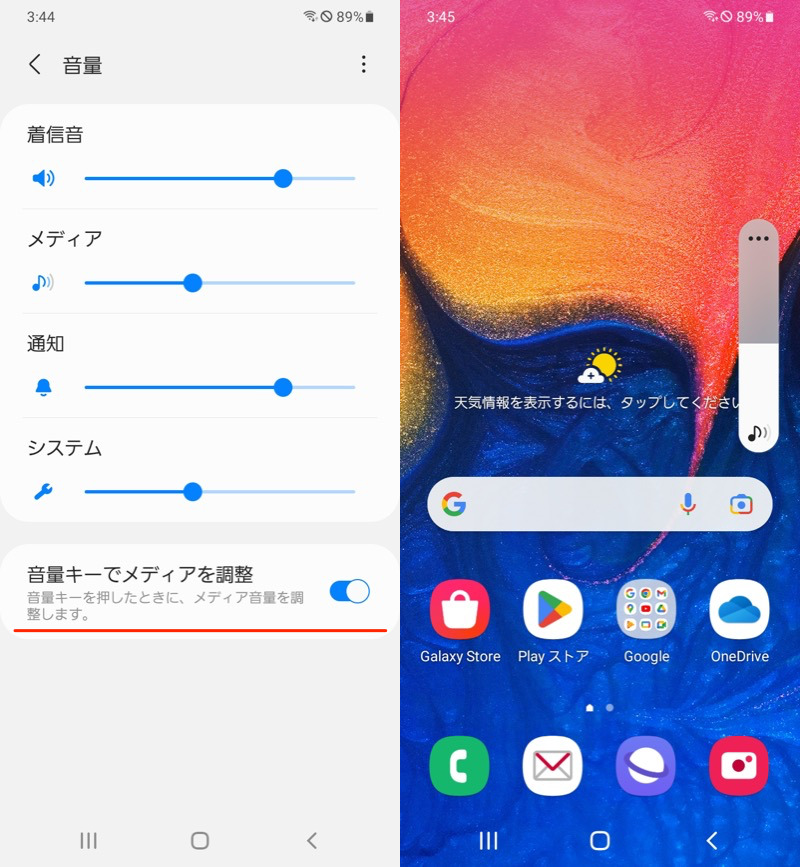The width and height of the screenshot is (800, 867).
Task: Open the Google apps folder
Action: [646, 610]
